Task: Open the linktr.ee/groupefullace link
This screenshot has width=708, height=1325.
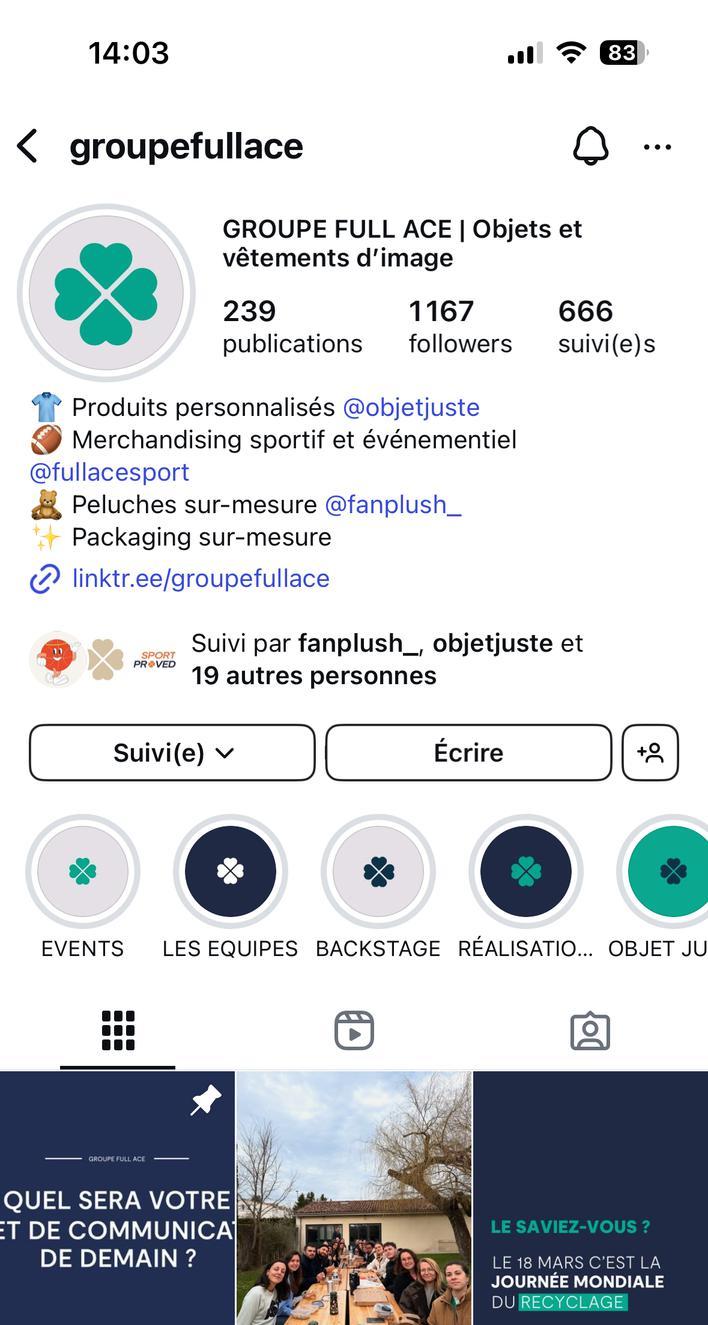Action: [200, 579]
